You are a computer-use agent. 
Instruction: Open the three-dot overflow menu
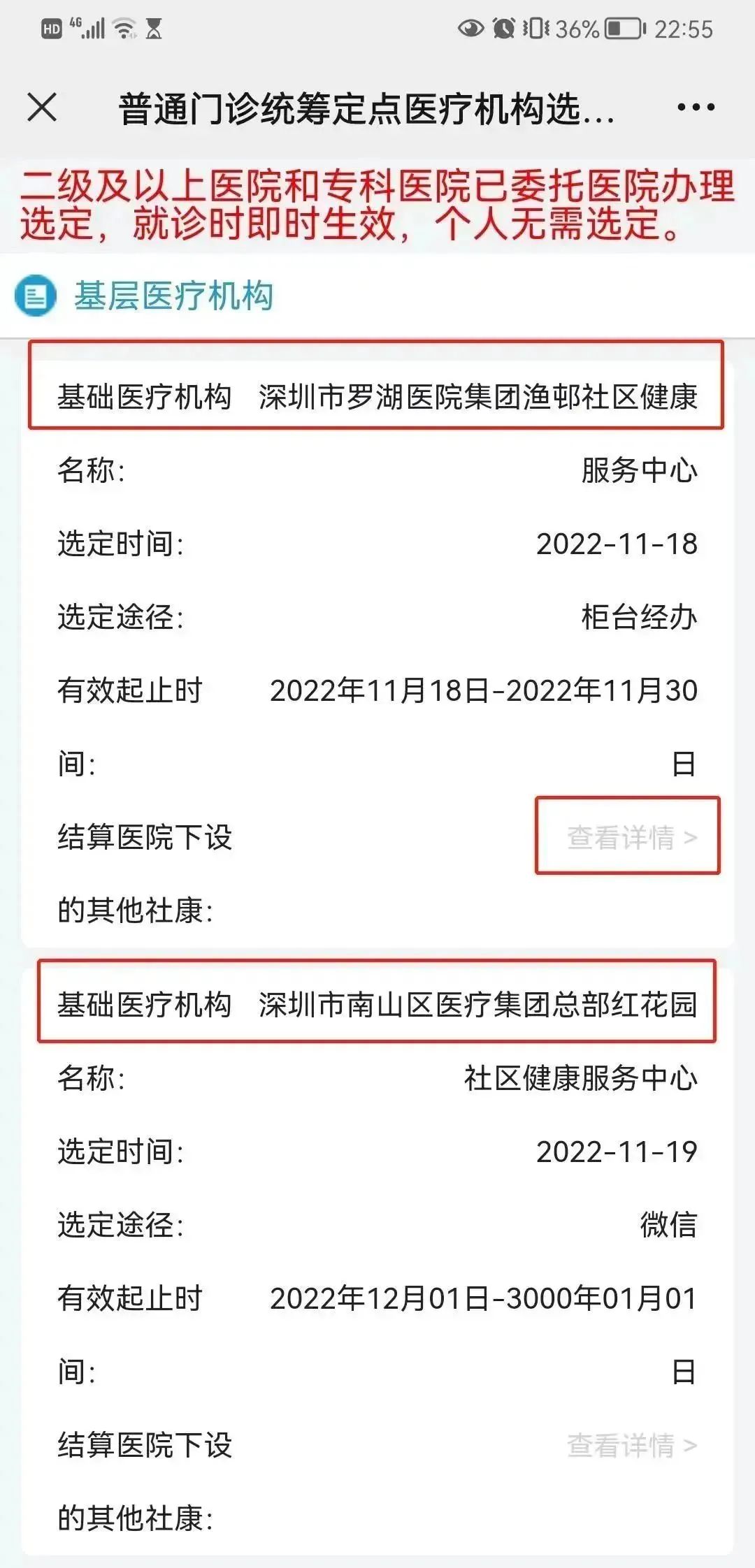point(696,108)
